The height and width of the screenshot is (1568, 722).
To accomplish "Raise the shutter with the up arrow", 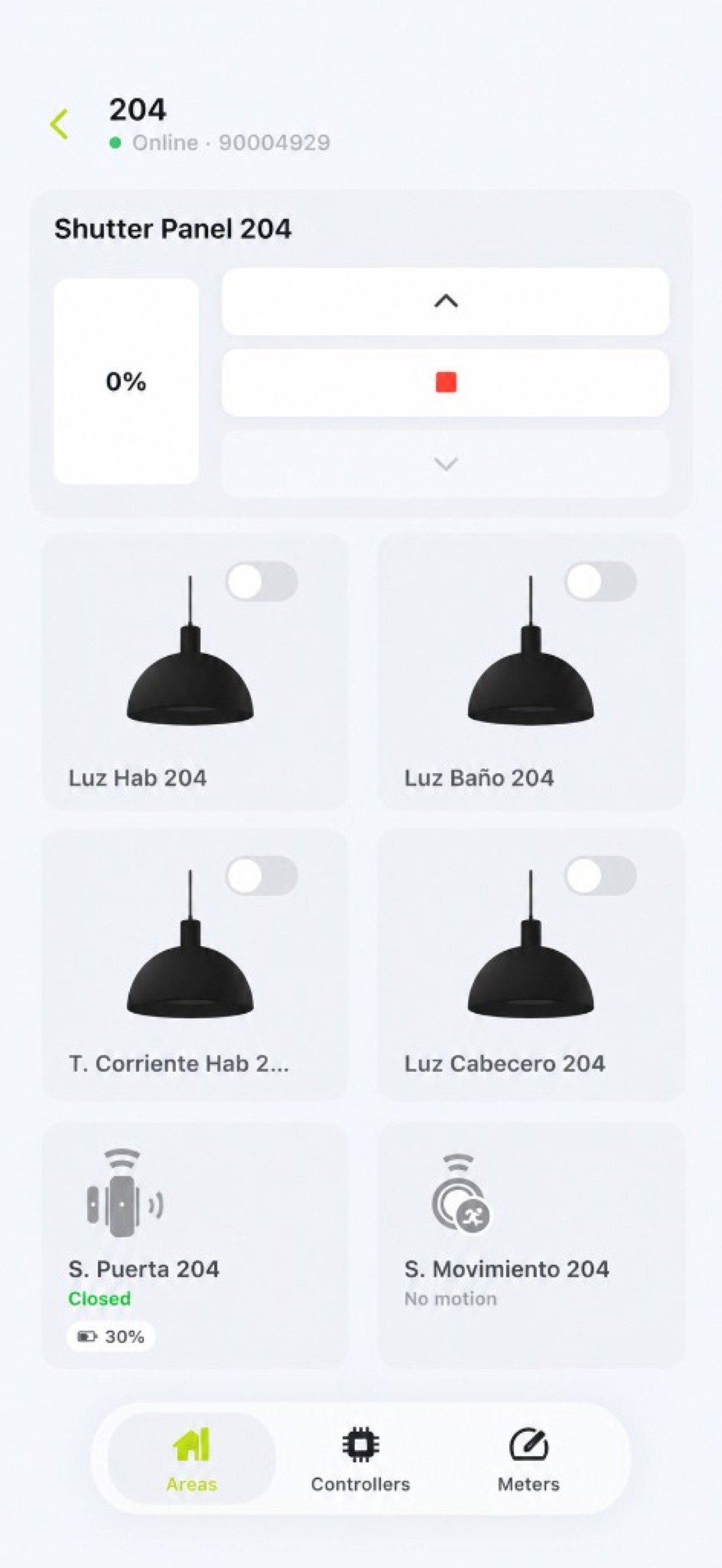I will tap(446, 301).
